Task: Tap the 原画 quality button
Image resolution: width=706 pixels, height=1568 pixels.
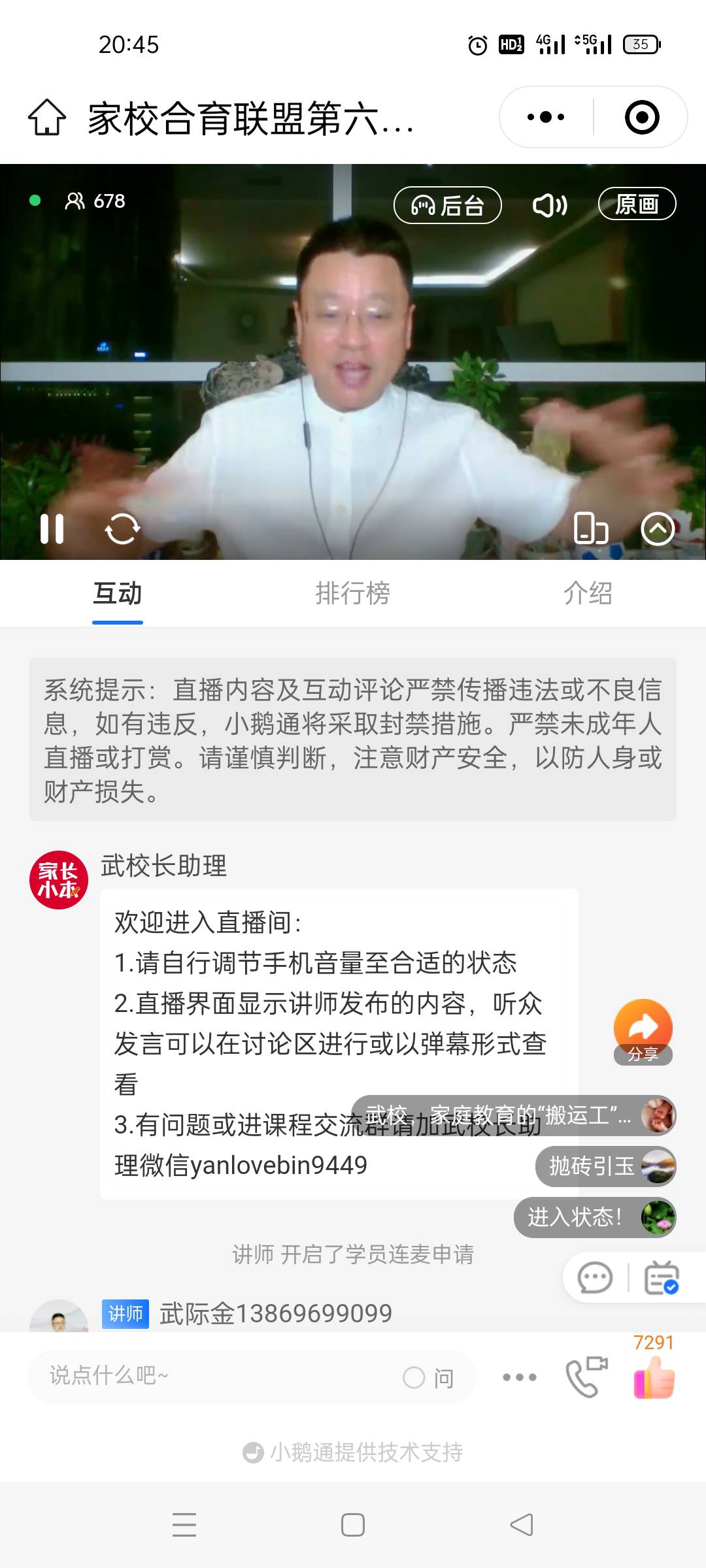Action: coord(637,203)
